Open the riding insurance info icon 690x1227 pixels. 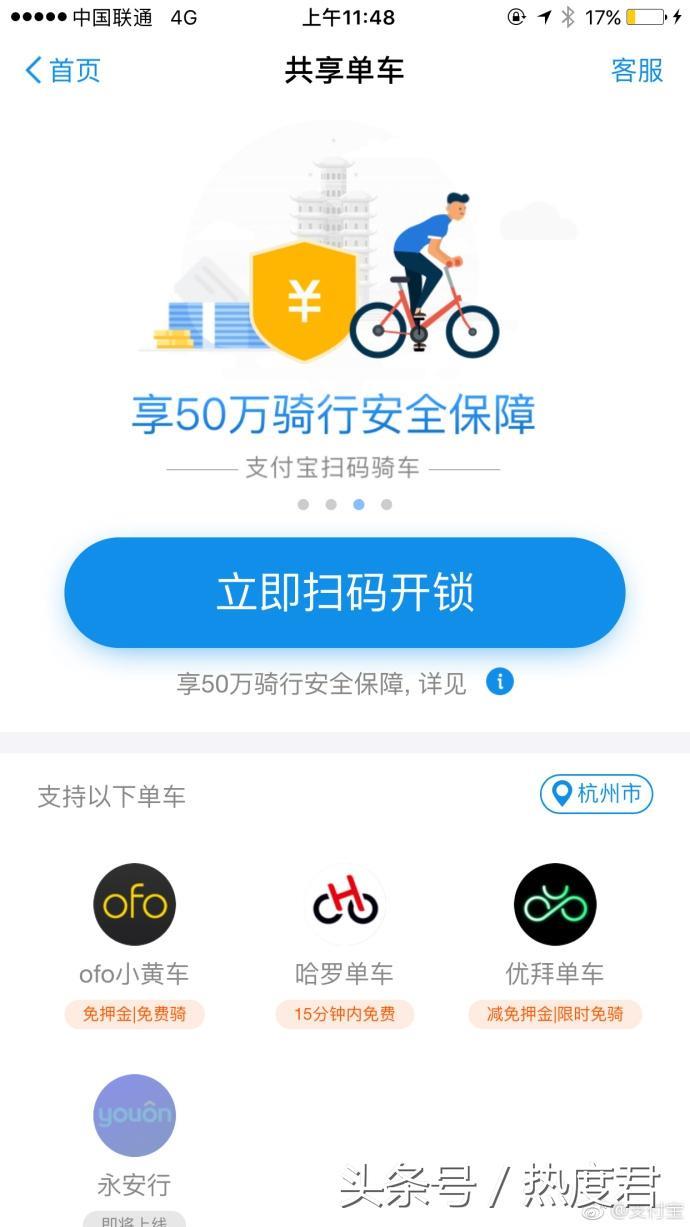500,683
